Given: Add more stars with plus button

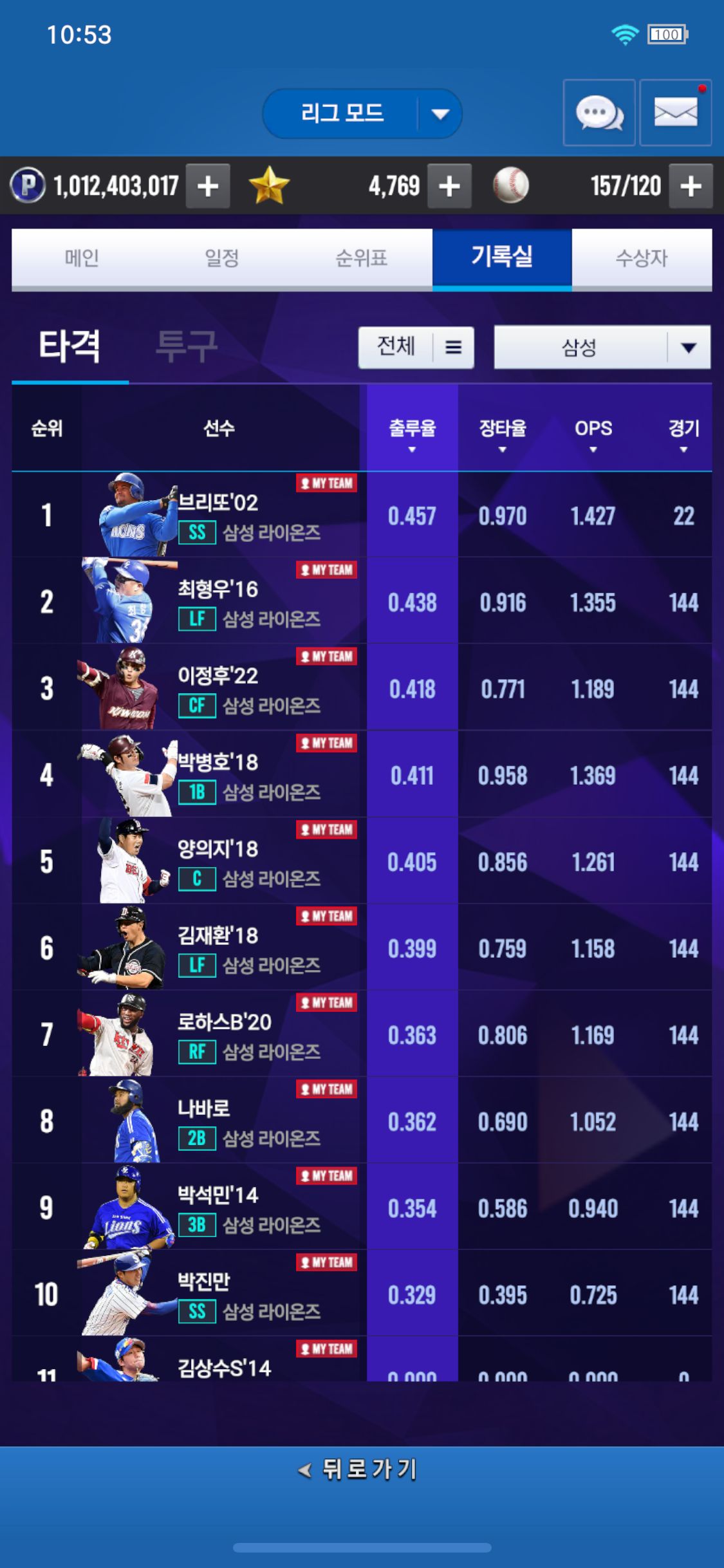Looking at the screenshot, I should [x=449, y=187].
